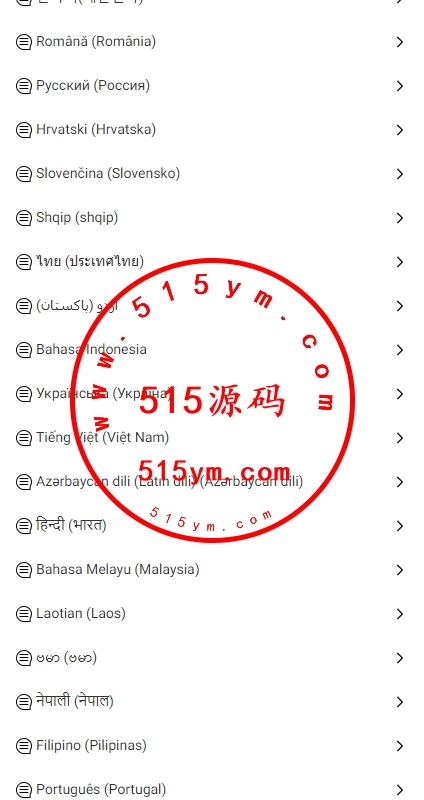Choose नेपाली (नेपाल) language
The height and width of the screenshot is (800, 424).
pyautogui.click(x=212, y=702)
